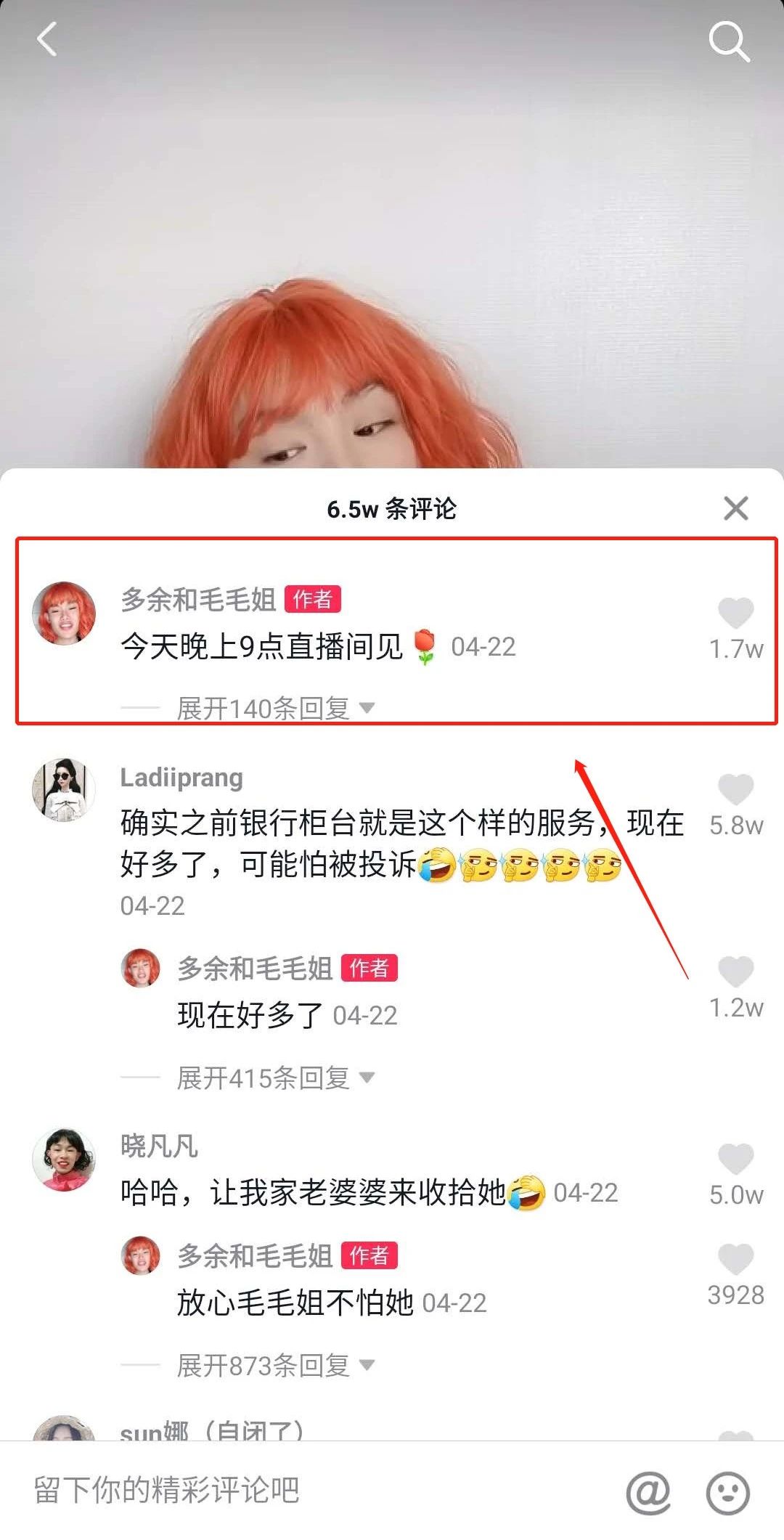The width and height of the screenshot is (784, 1540).
Task: Open Ladiiprang's profile avatar
Action: [x=64, y=790]
